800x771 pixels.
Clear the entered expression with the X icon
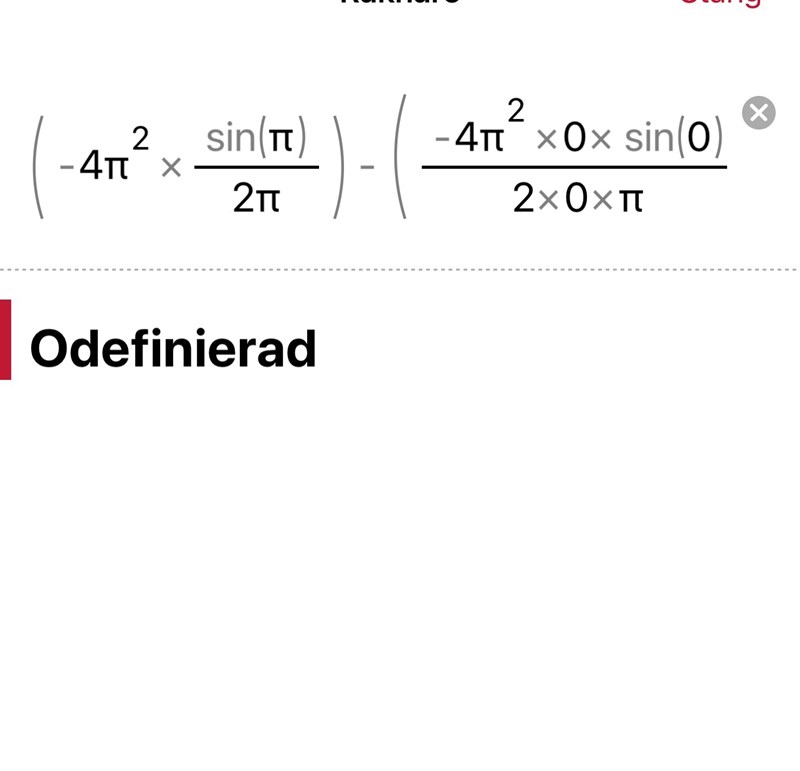click(x=759, y=113)
